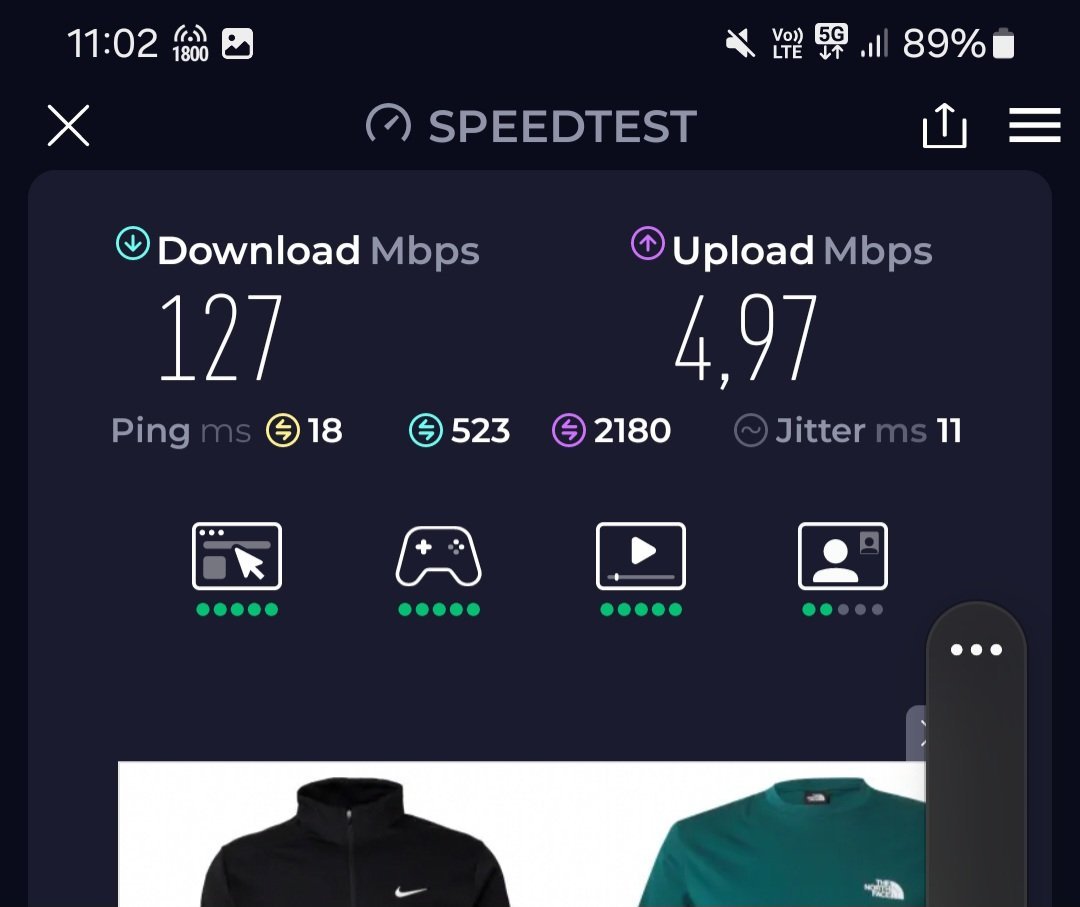Open the hamburger menu
This screenshot has width=1080, height=907.
(x=1035, y=125)
